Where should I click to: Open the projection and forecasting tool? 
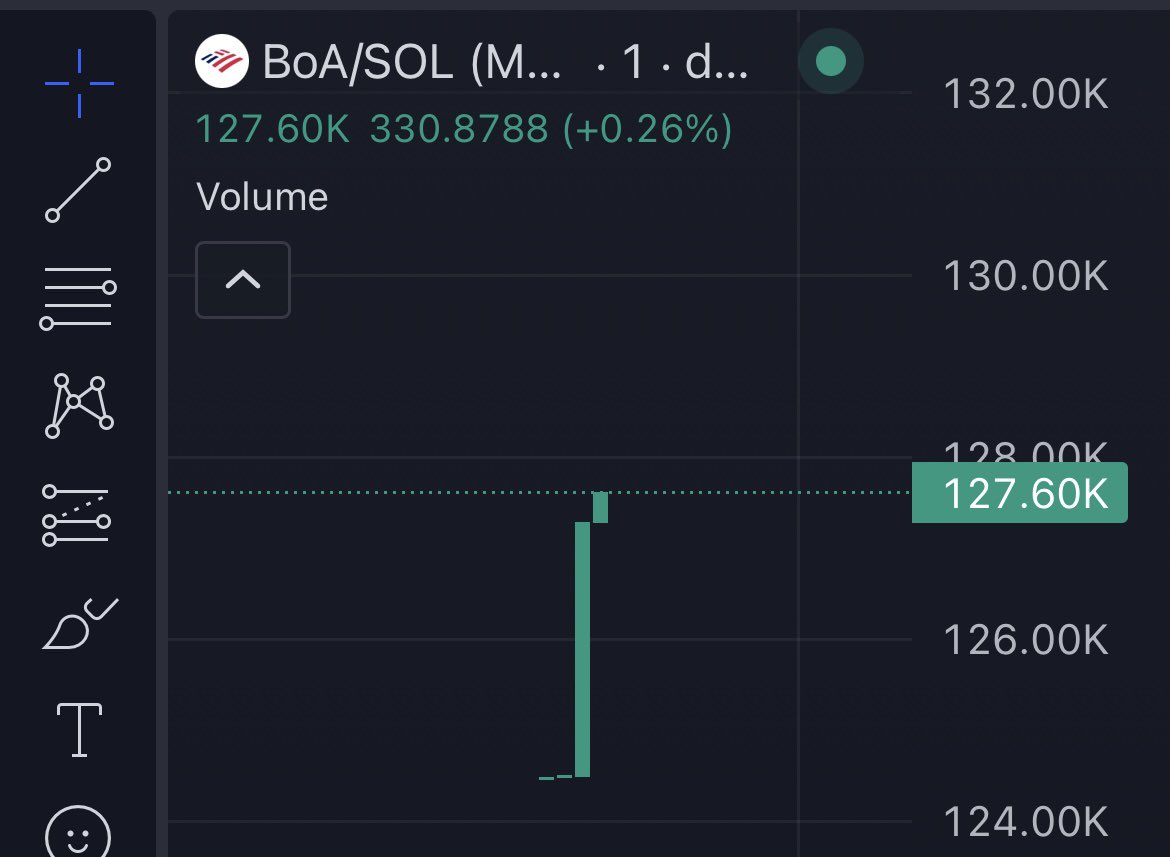pyautogui.click(x=78, y=515)
